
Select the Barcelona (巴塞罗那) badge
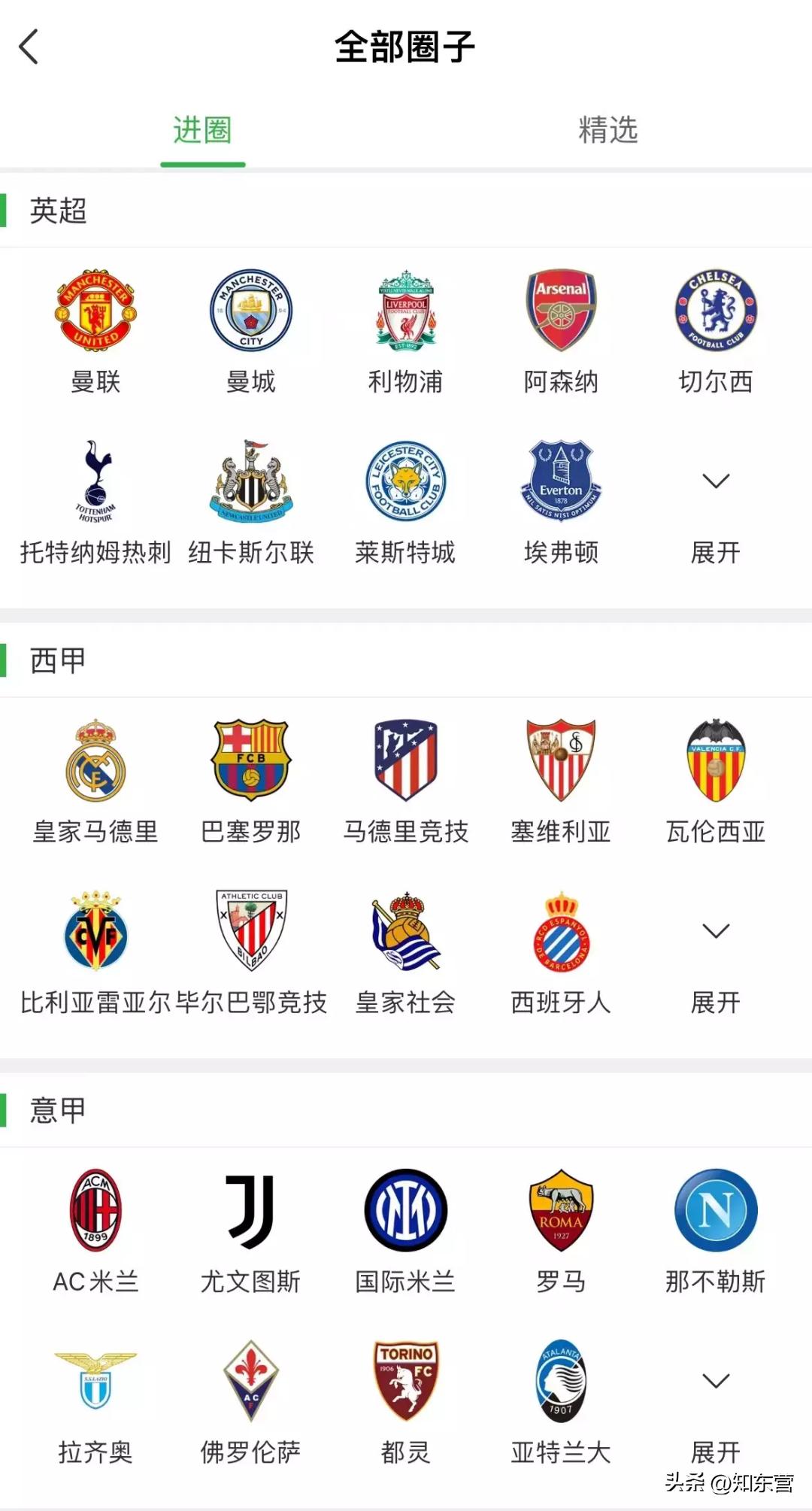coord(250,765)
